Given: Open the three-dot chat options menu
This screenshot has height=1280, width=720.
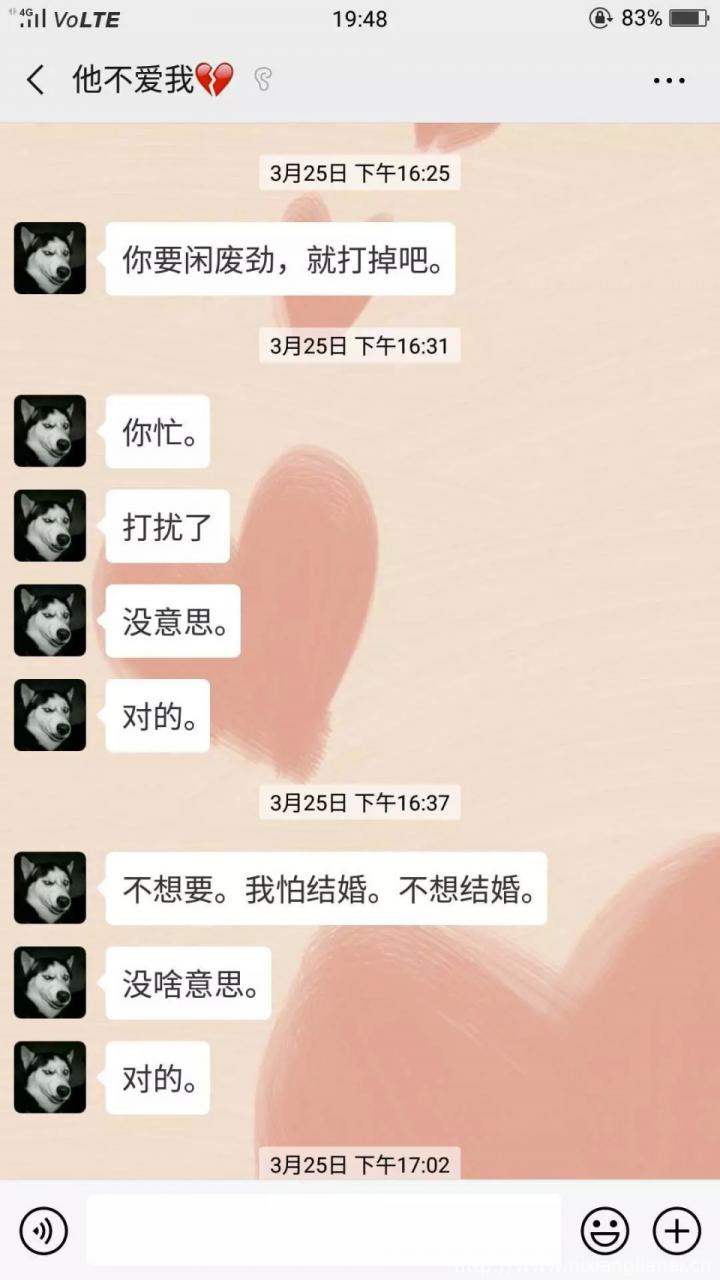Looking at the screenshot, I should pyautogui.click(x=669, y=81).
